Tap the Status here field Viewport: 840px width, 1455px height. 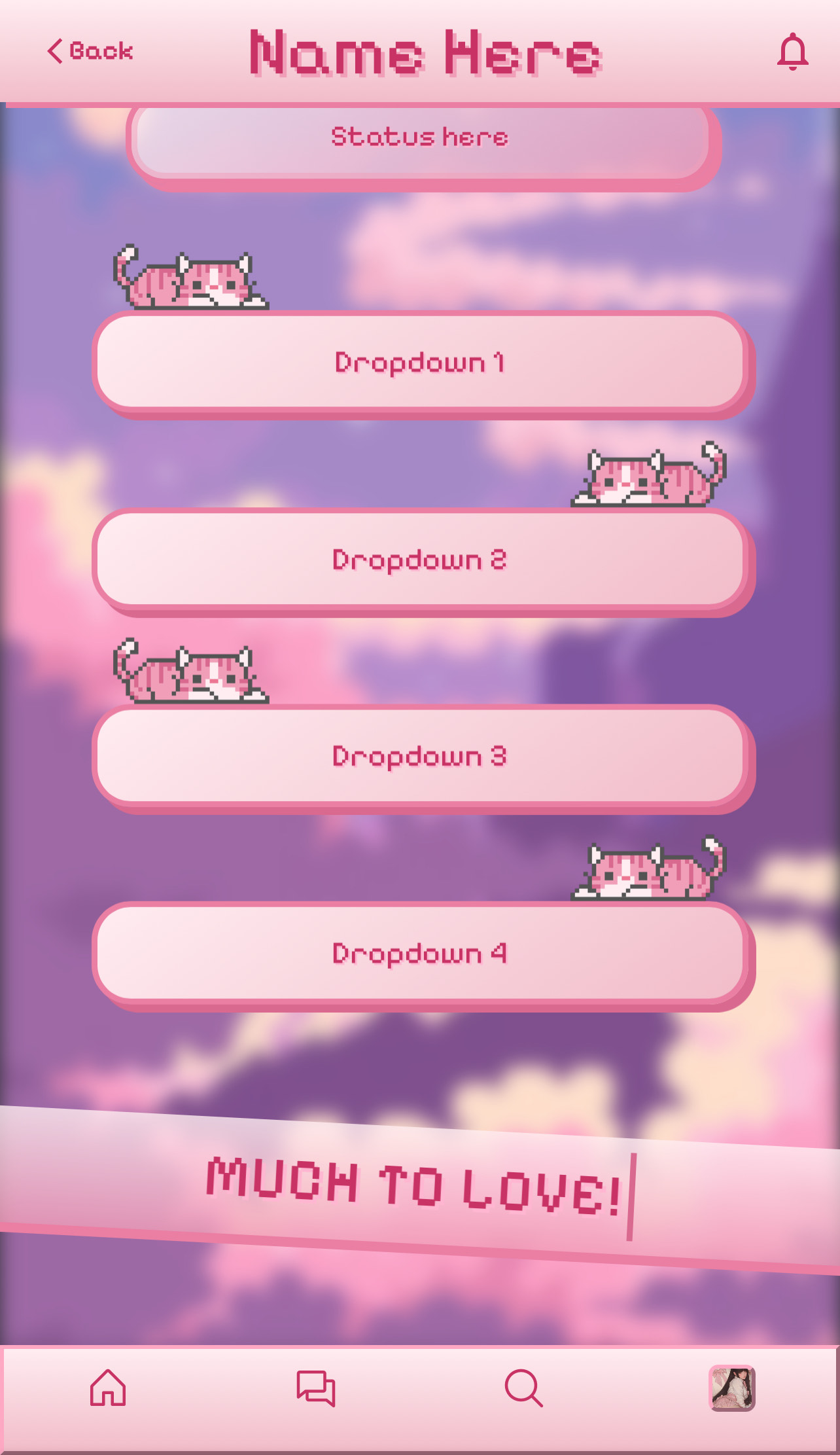point(421,139)
